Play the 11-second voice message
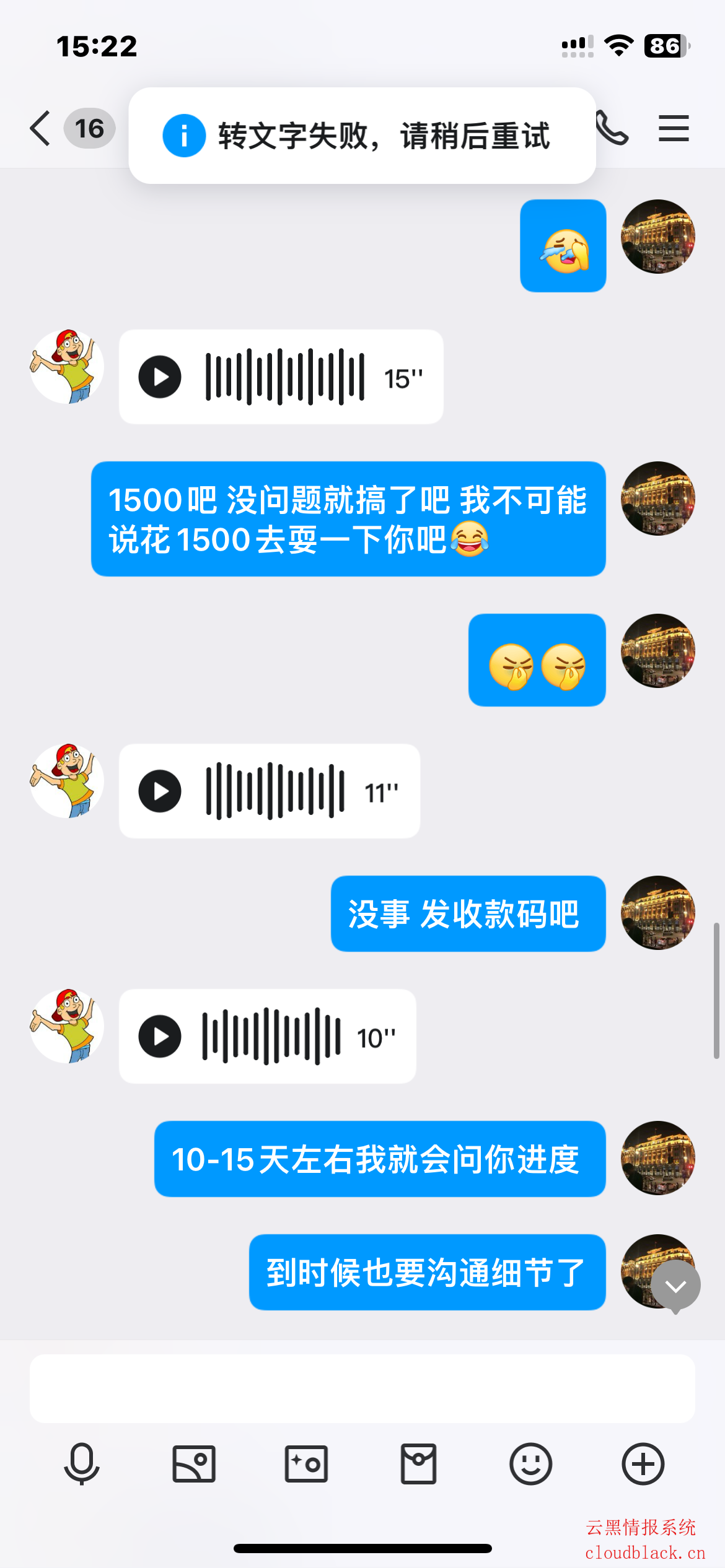The image size is (725, 1568). [160, 791]
